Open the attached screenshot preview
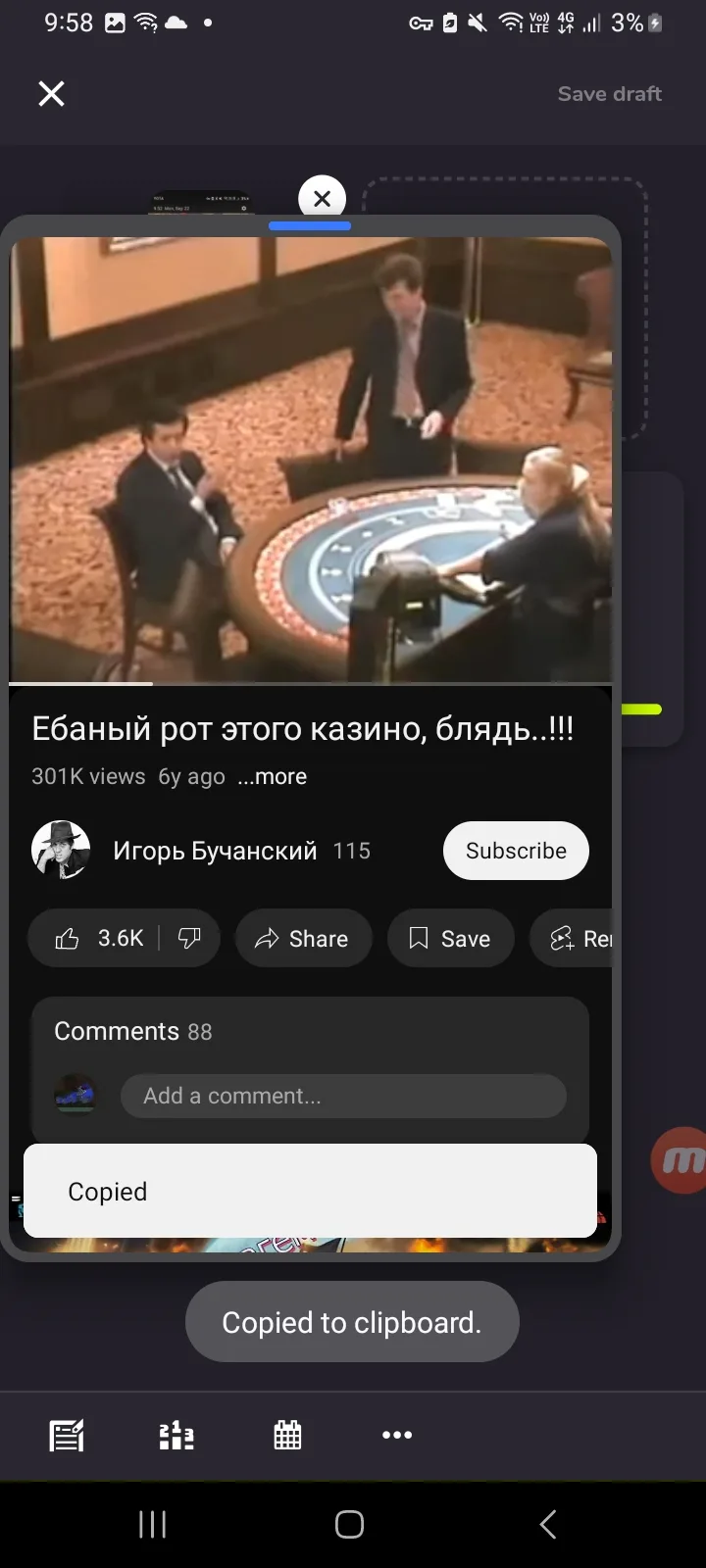The width and height of the screenshot is (706, 1568). click(x=200, y=202)
